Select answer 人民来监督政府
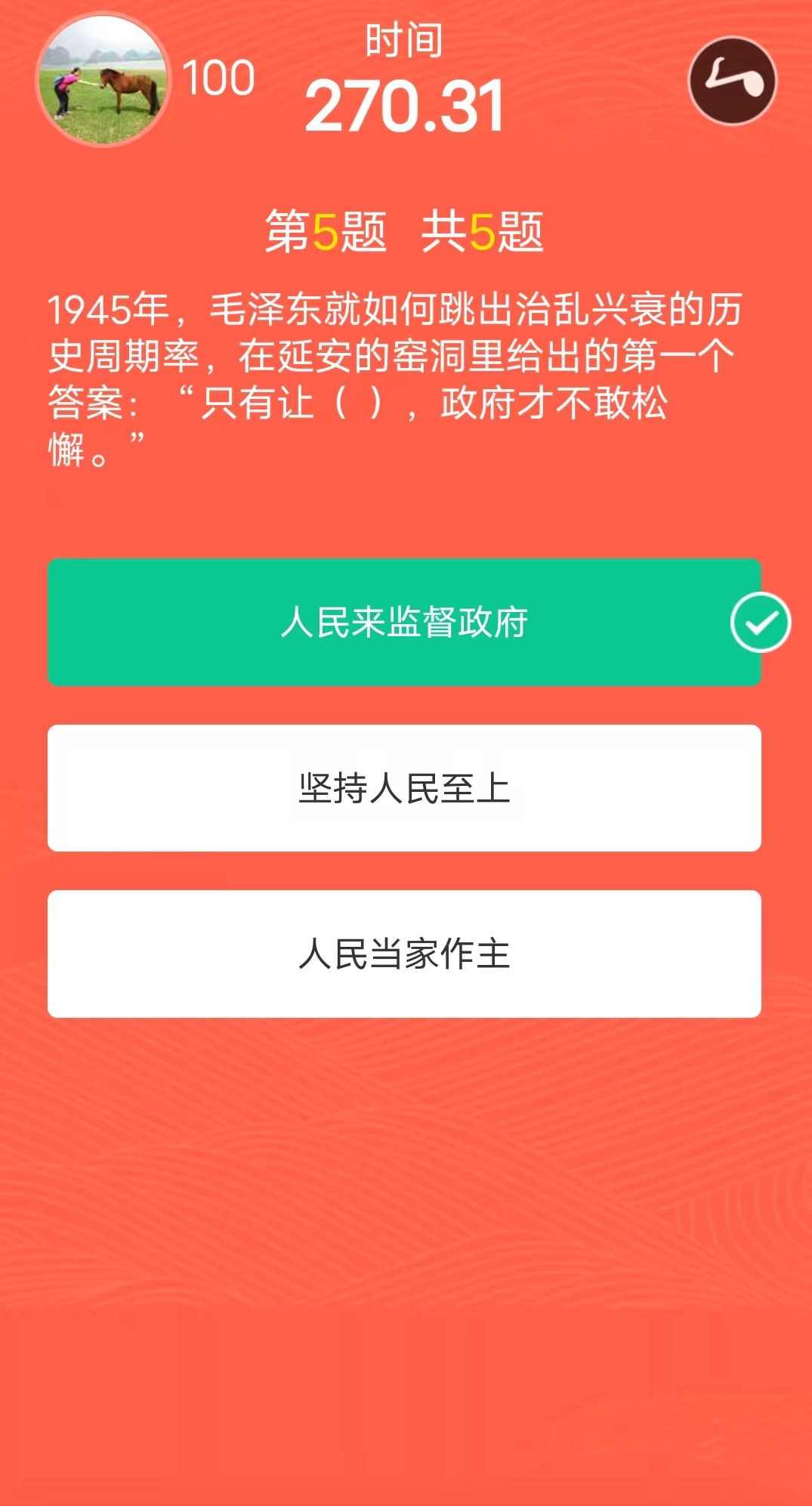The height and width of the screenshot is (1506, 812). 404,622
